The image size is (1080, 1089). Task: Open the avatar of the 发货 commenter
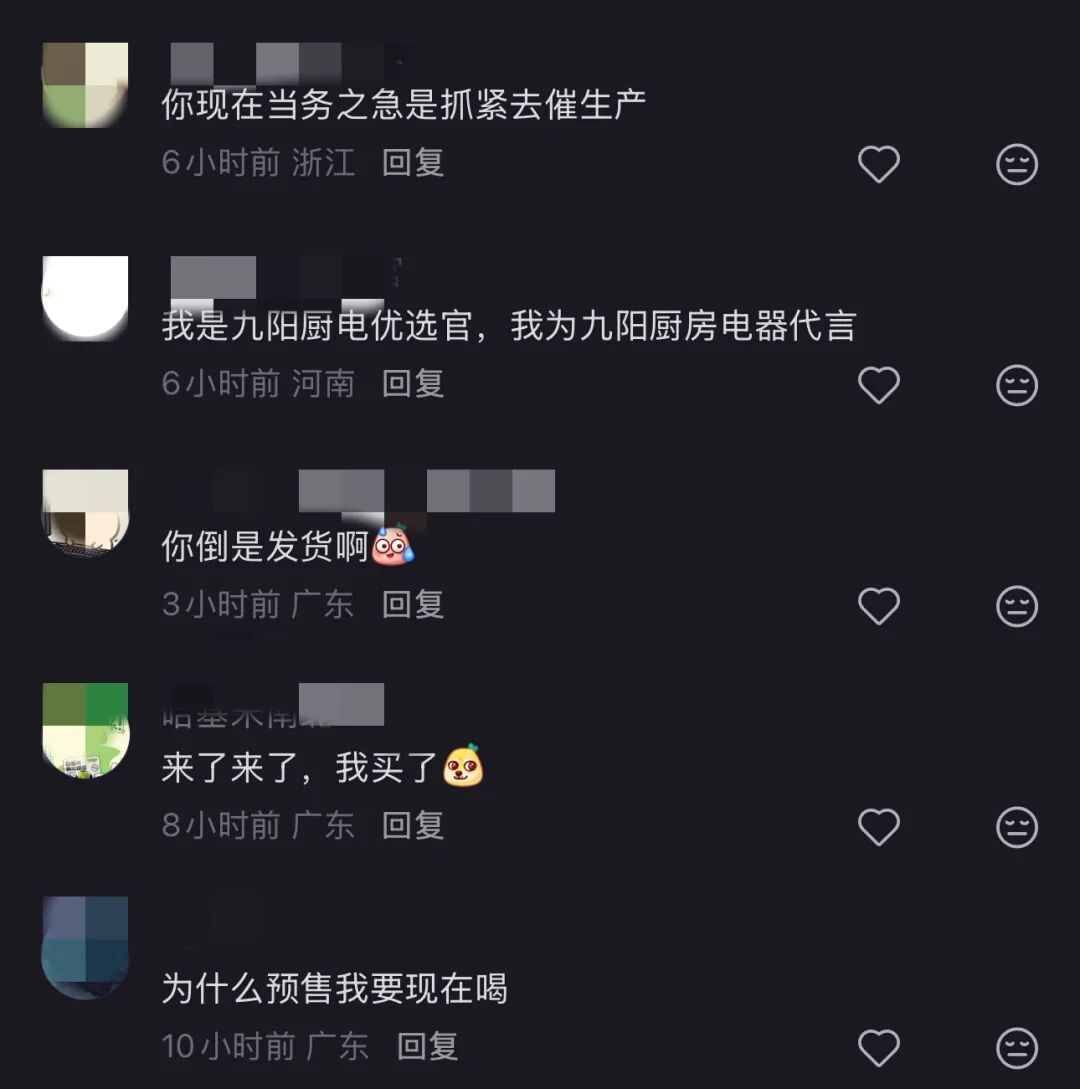84,515
